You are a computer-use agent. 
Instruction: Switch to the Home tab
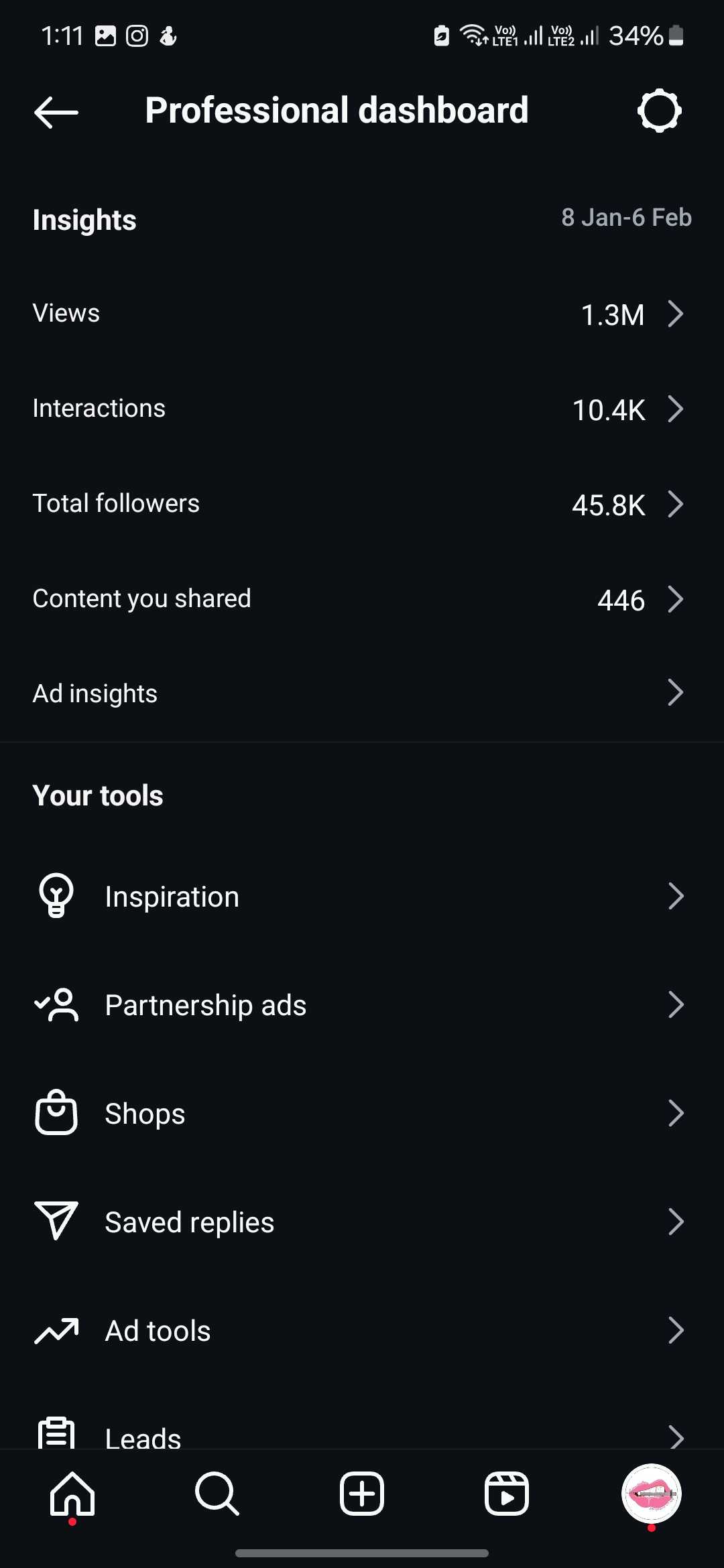(x=72, y=1494)
